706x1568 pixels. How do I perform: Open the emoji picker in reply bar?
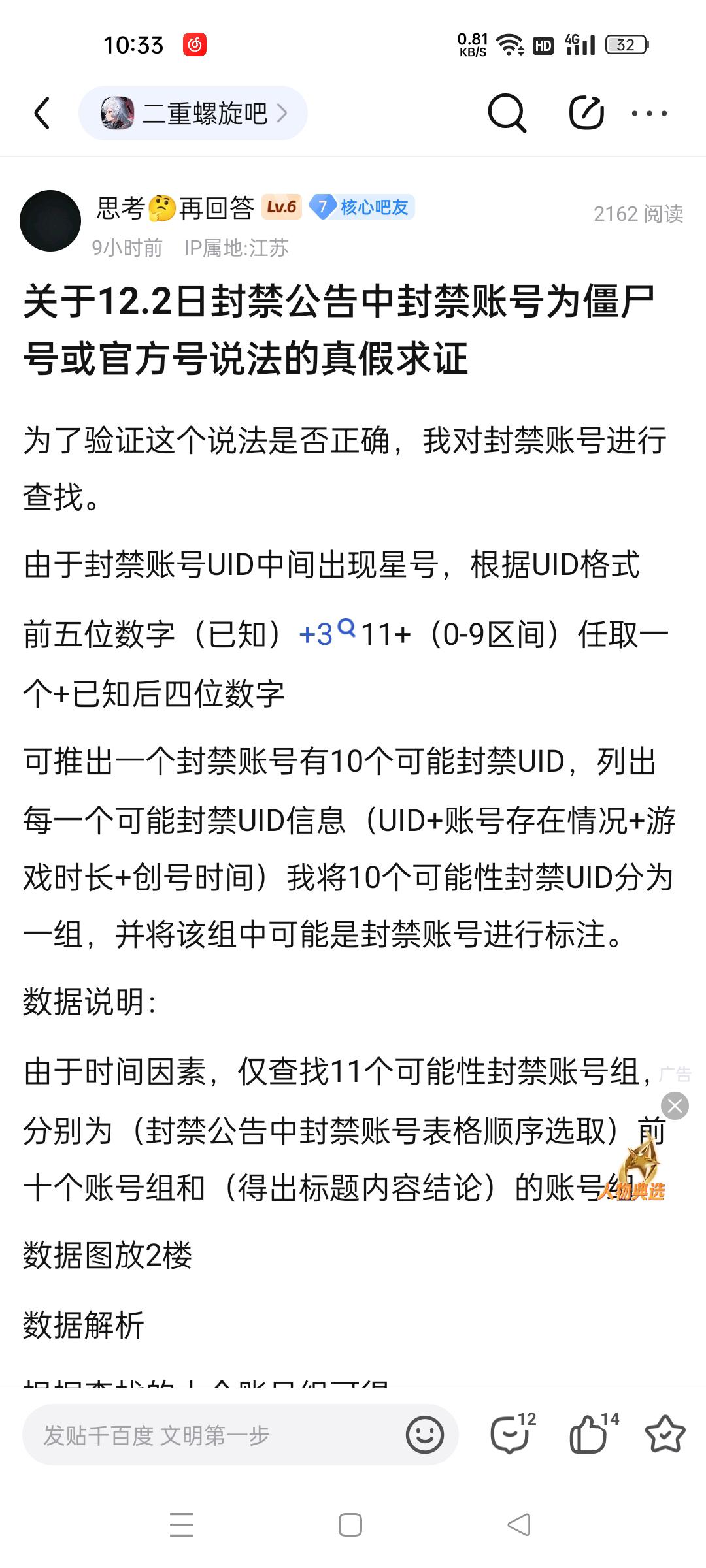tap(424, 1435)
